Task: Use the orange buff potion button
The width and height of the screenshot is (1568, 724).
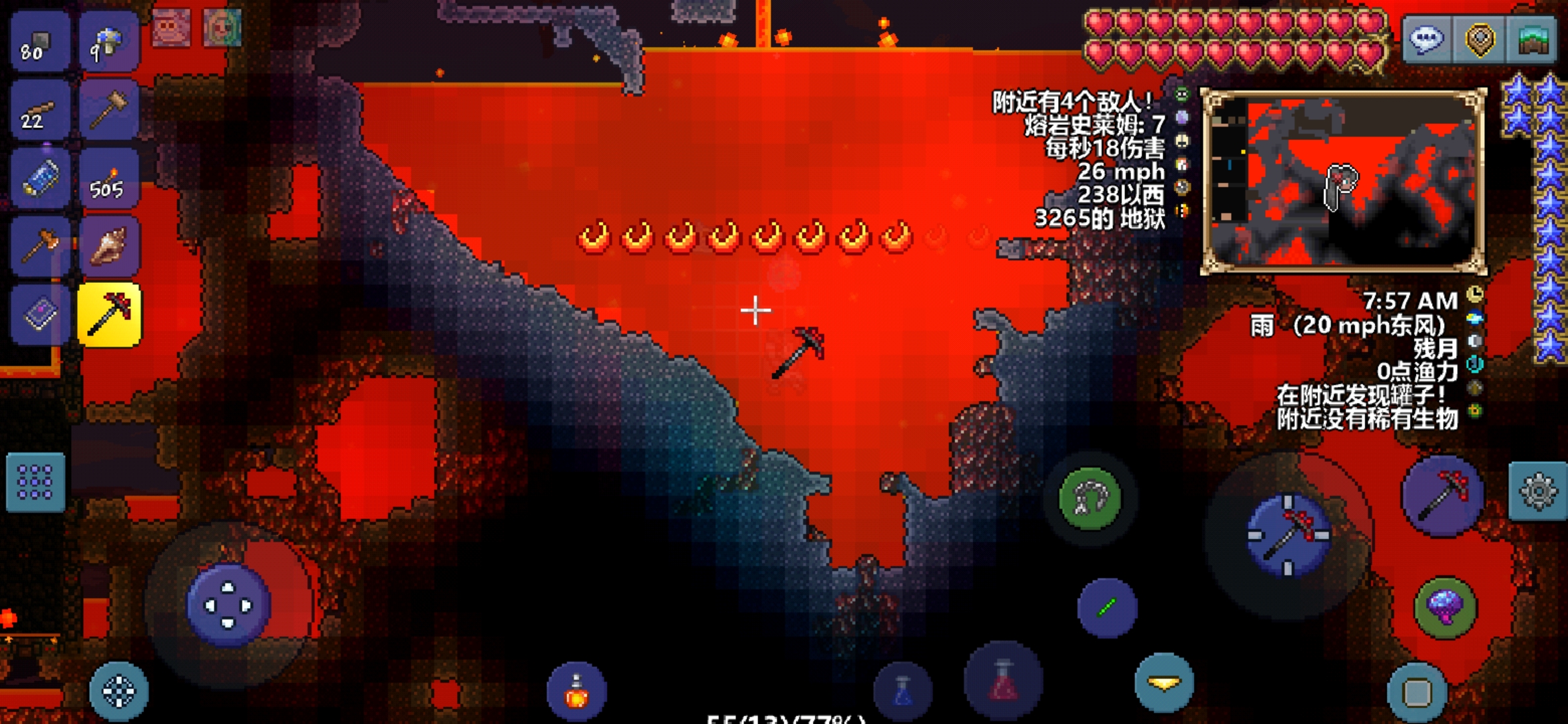Action: coord(576,691)
